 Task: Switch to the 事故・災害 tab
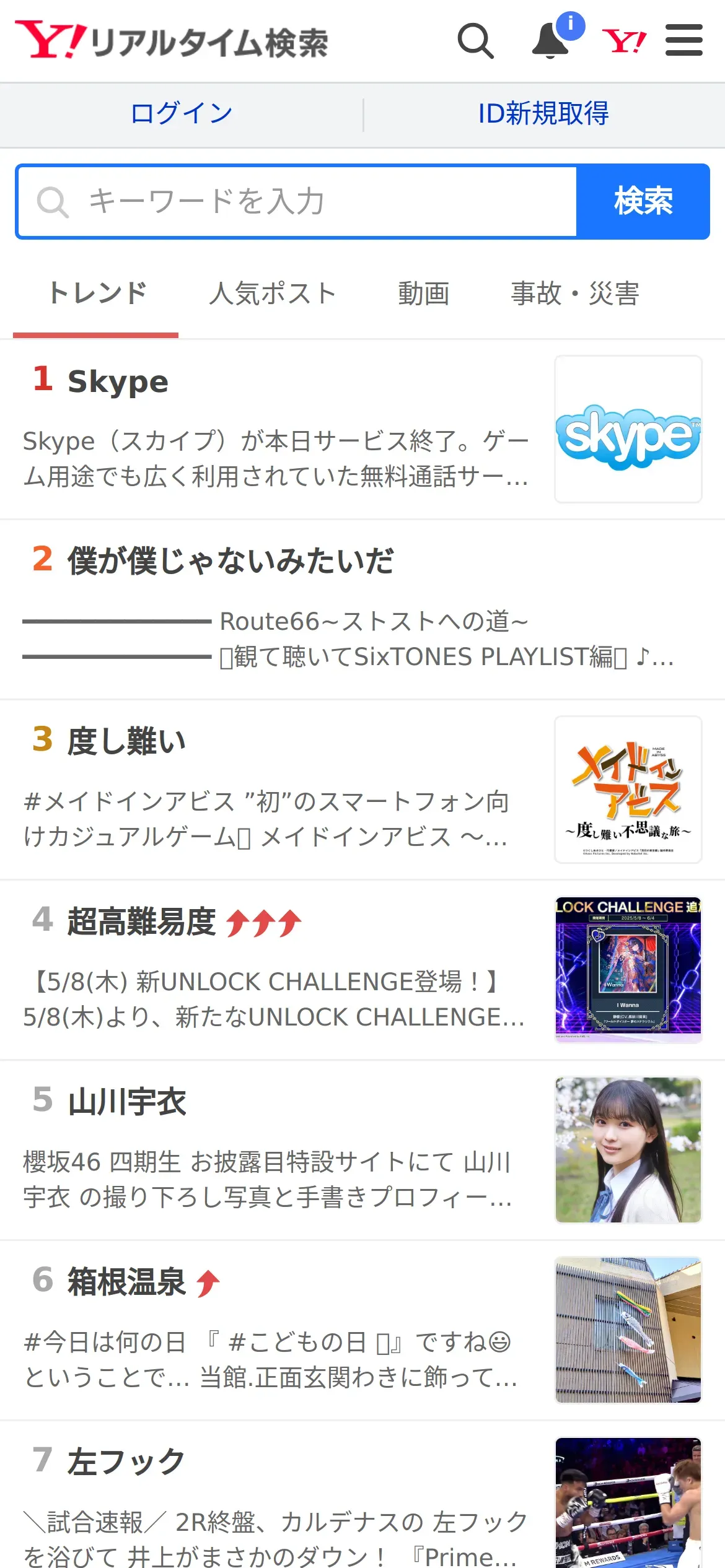[x=574, y=294]
